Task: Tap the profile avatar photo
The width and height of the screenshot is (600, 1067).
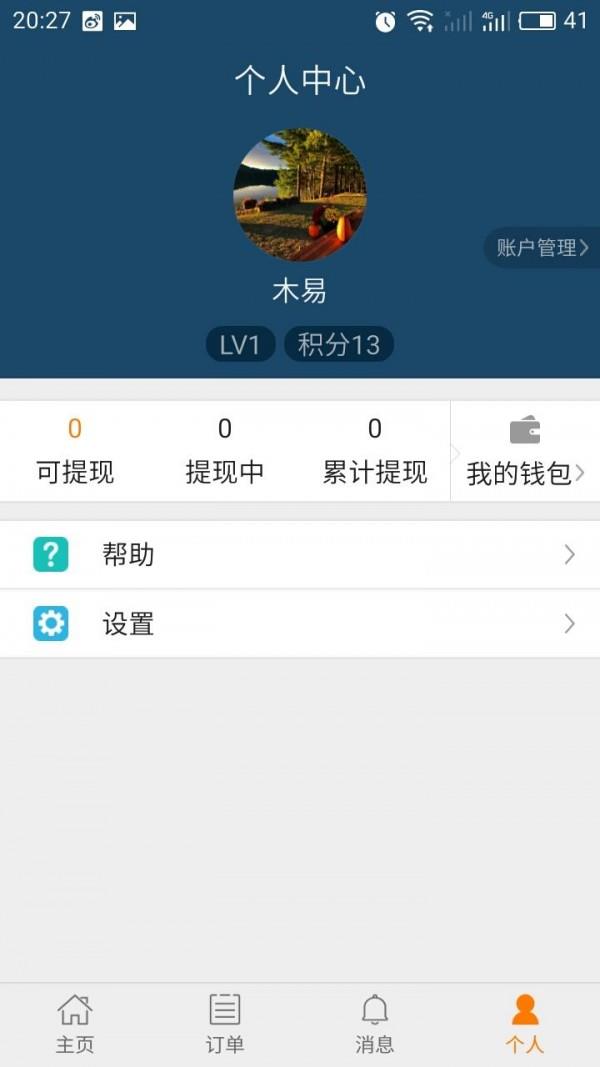Action: point(300,195)
